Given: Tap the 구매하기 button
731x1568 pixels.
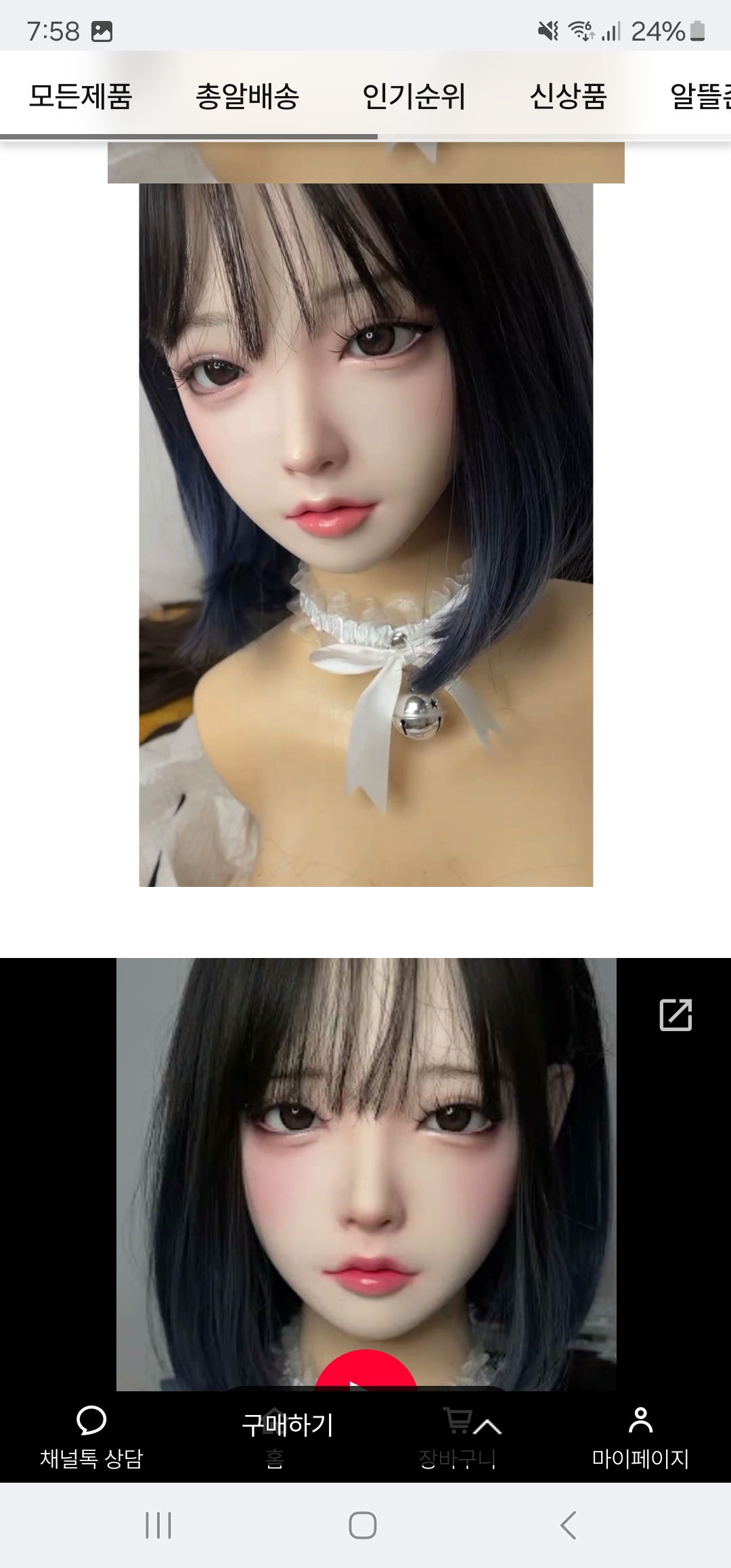Looking at the screenshot, I should [x=288, y=1425].
